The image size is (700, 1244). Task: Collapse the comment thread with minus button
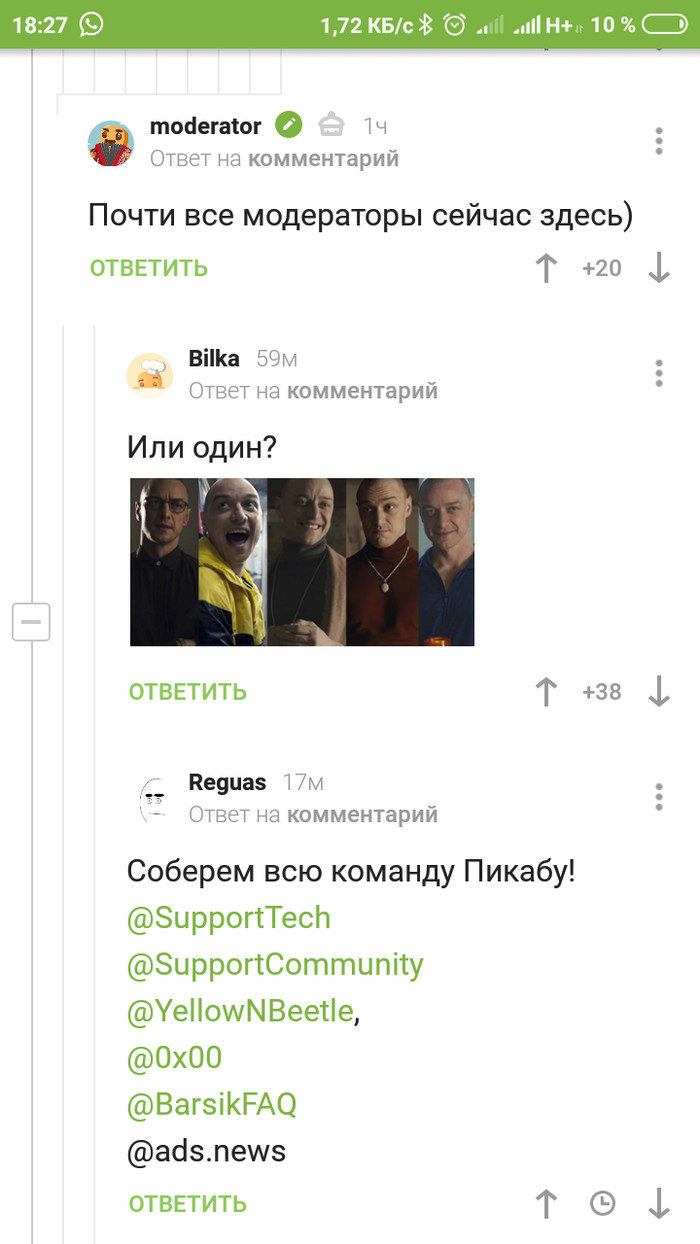[31, 623]
